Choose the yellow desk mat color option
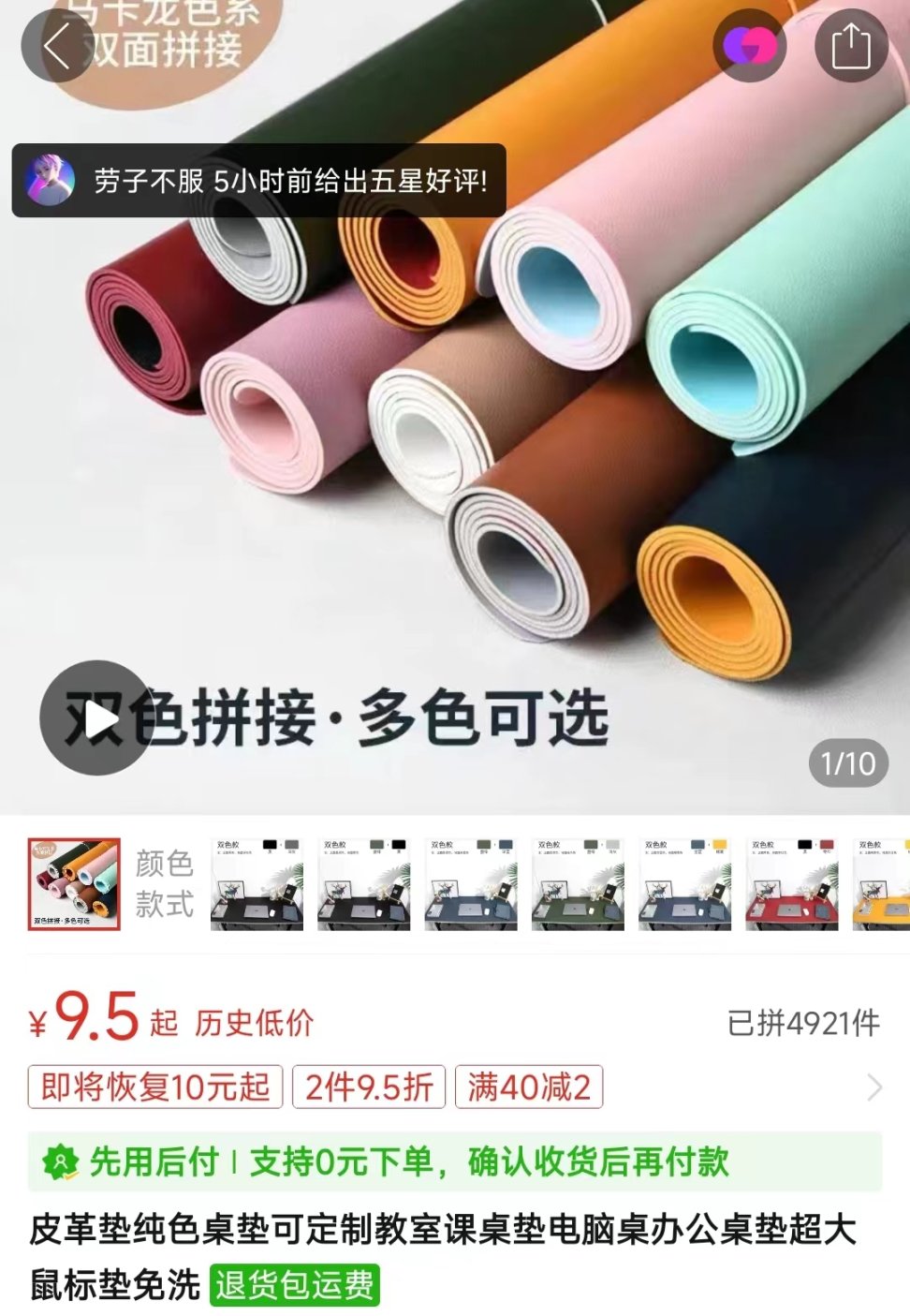910x1316 pixels. 883,884
